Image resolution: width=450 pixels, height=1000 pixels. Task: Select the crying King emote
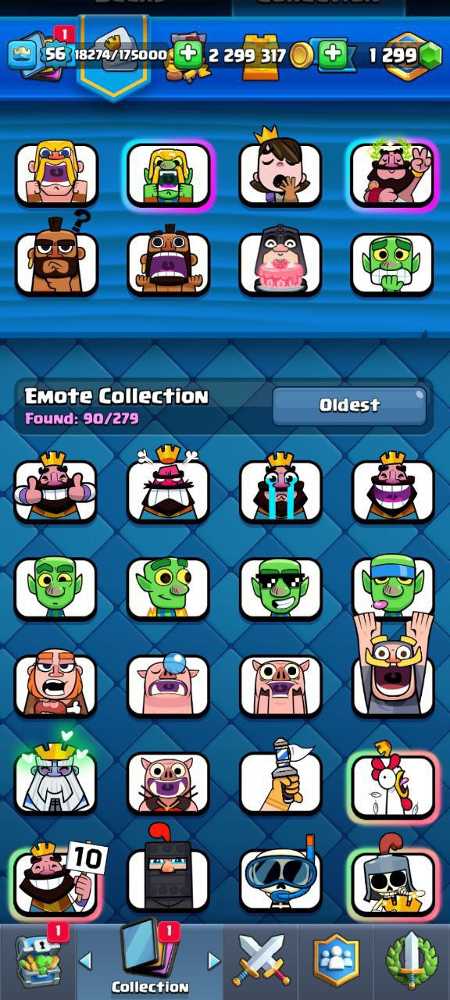tap(280, 488)
